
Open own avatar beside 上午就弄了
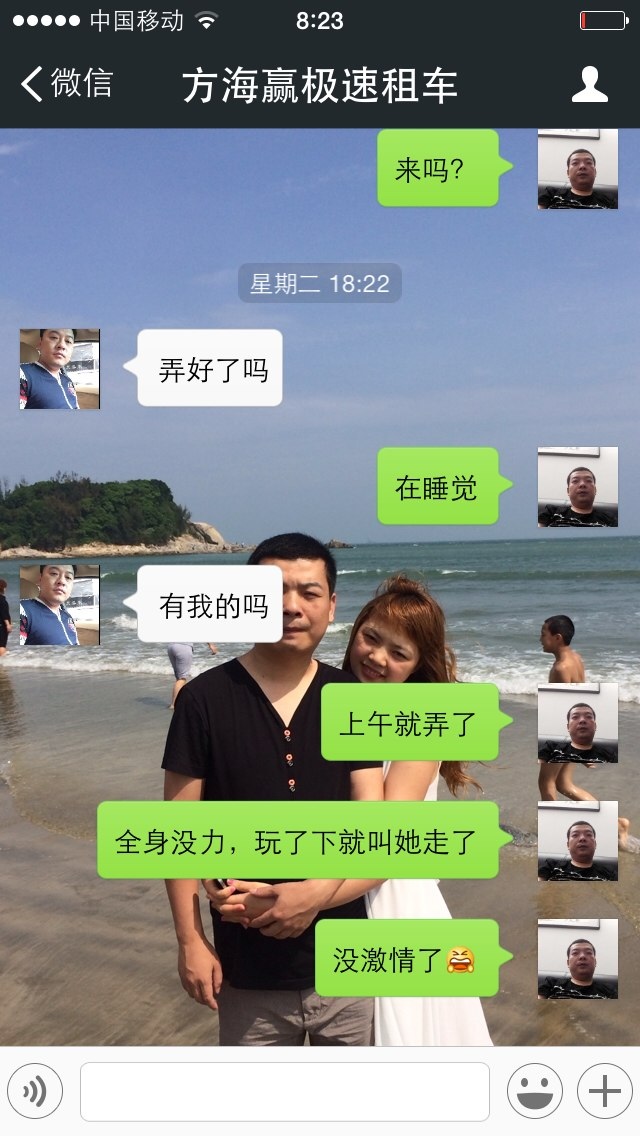[578, 723]
